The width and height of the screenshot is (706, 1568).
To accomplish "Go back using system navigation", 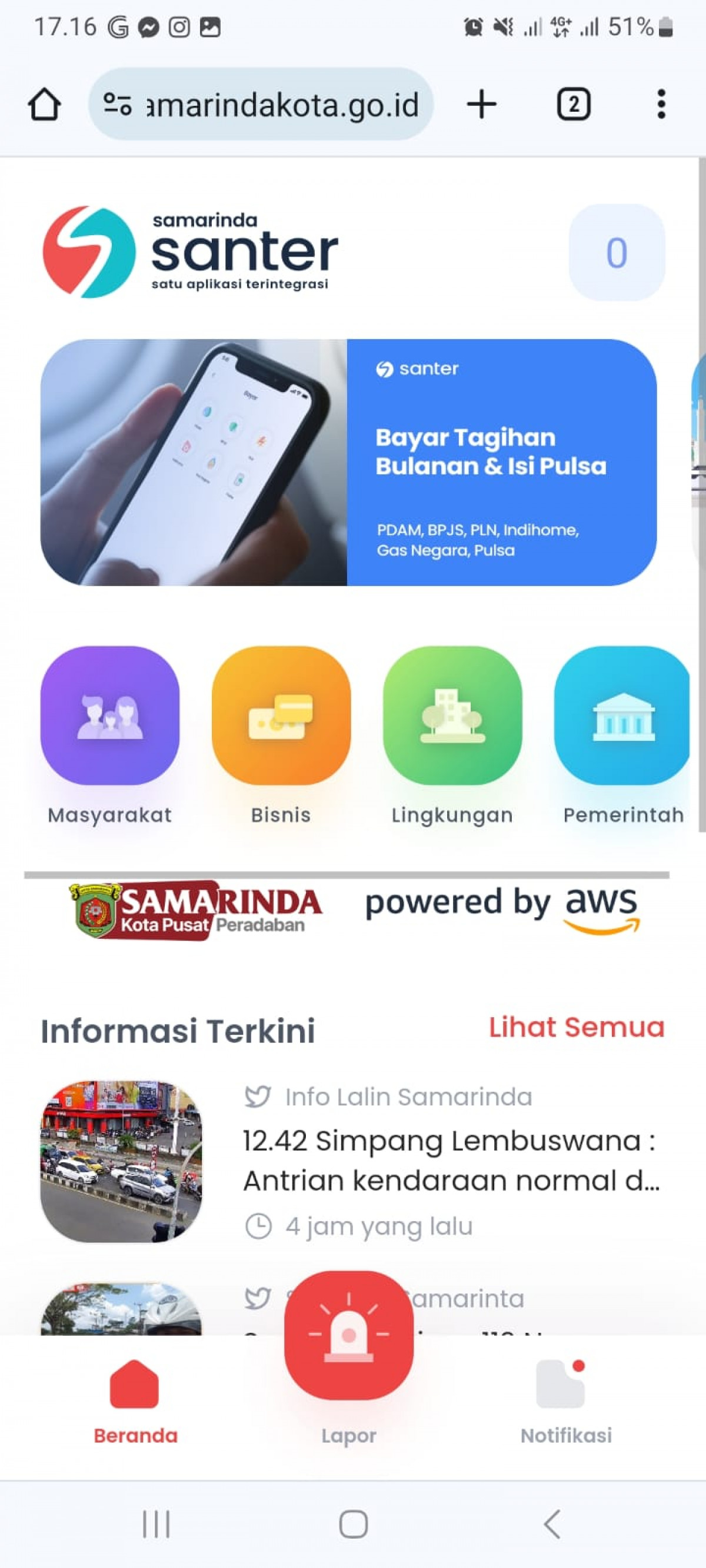I will click(552, 1524).
